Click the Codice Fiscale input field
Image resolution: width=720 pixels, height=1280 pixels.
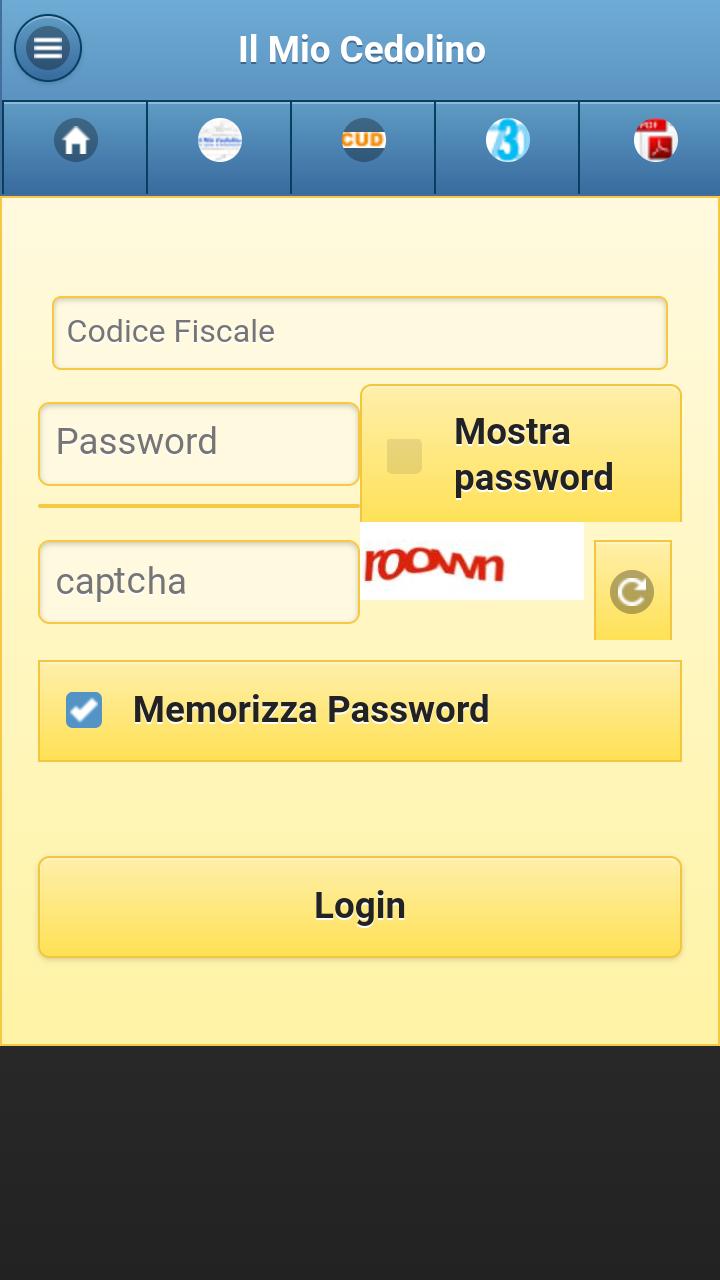tap(359, 331)
